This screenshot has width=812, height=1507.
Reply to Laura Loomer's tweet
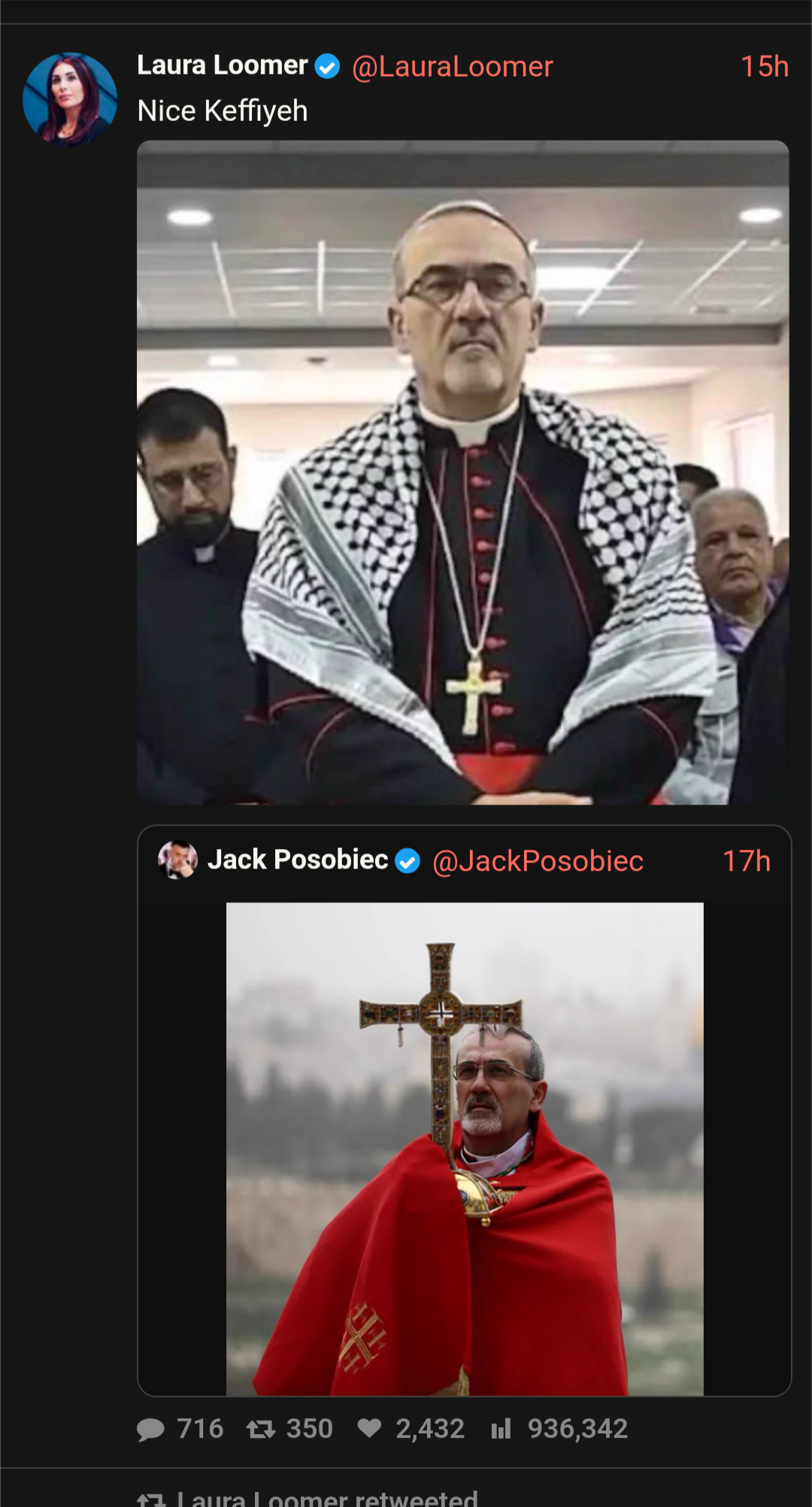tap(151, 1429)
